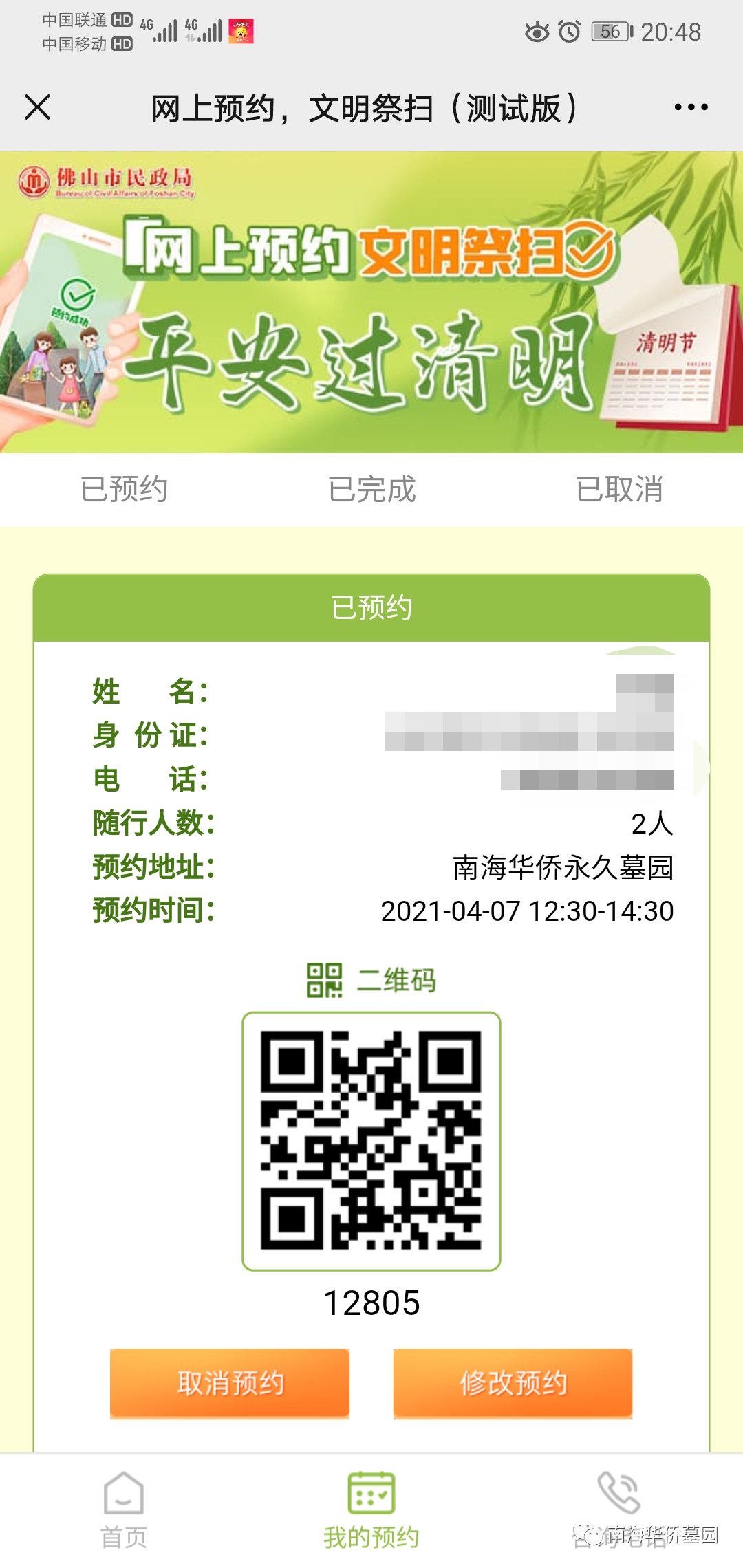Open the 我的预约 tab
Viewport: 743px width, 1568px height.
point(371,1510)
